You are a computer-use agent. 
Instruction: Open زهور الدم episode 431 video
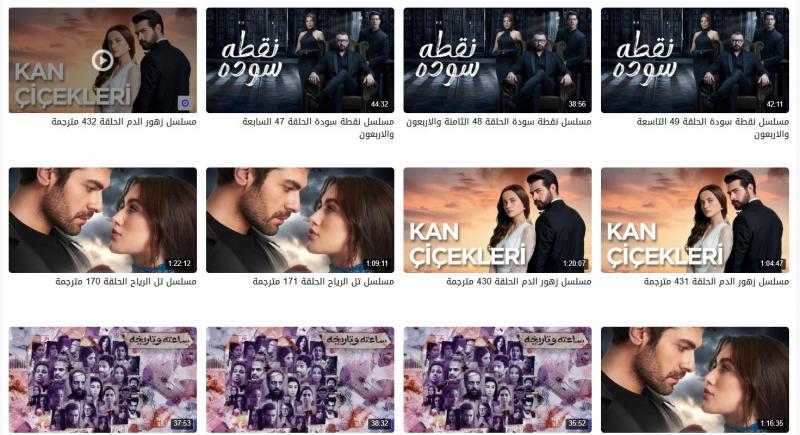(694, 220)
